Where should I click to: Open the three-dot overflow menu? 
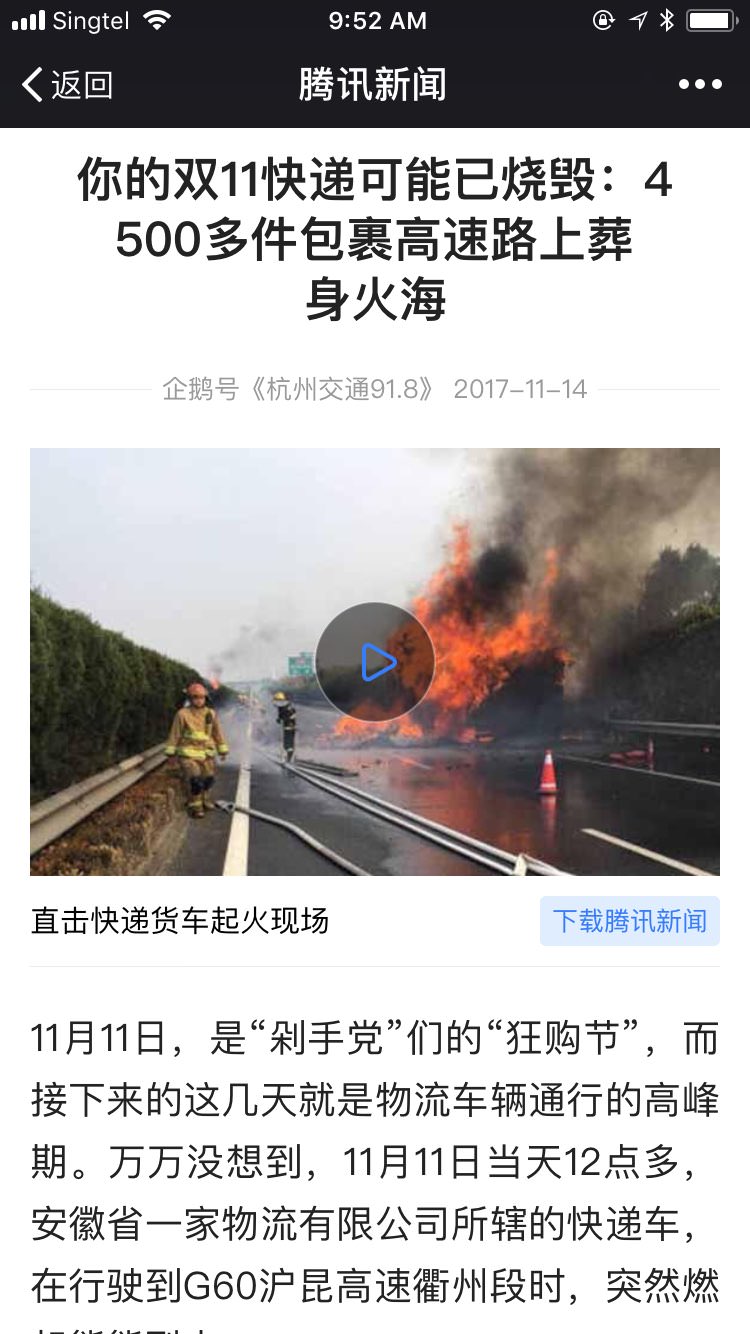pos(700,85)
